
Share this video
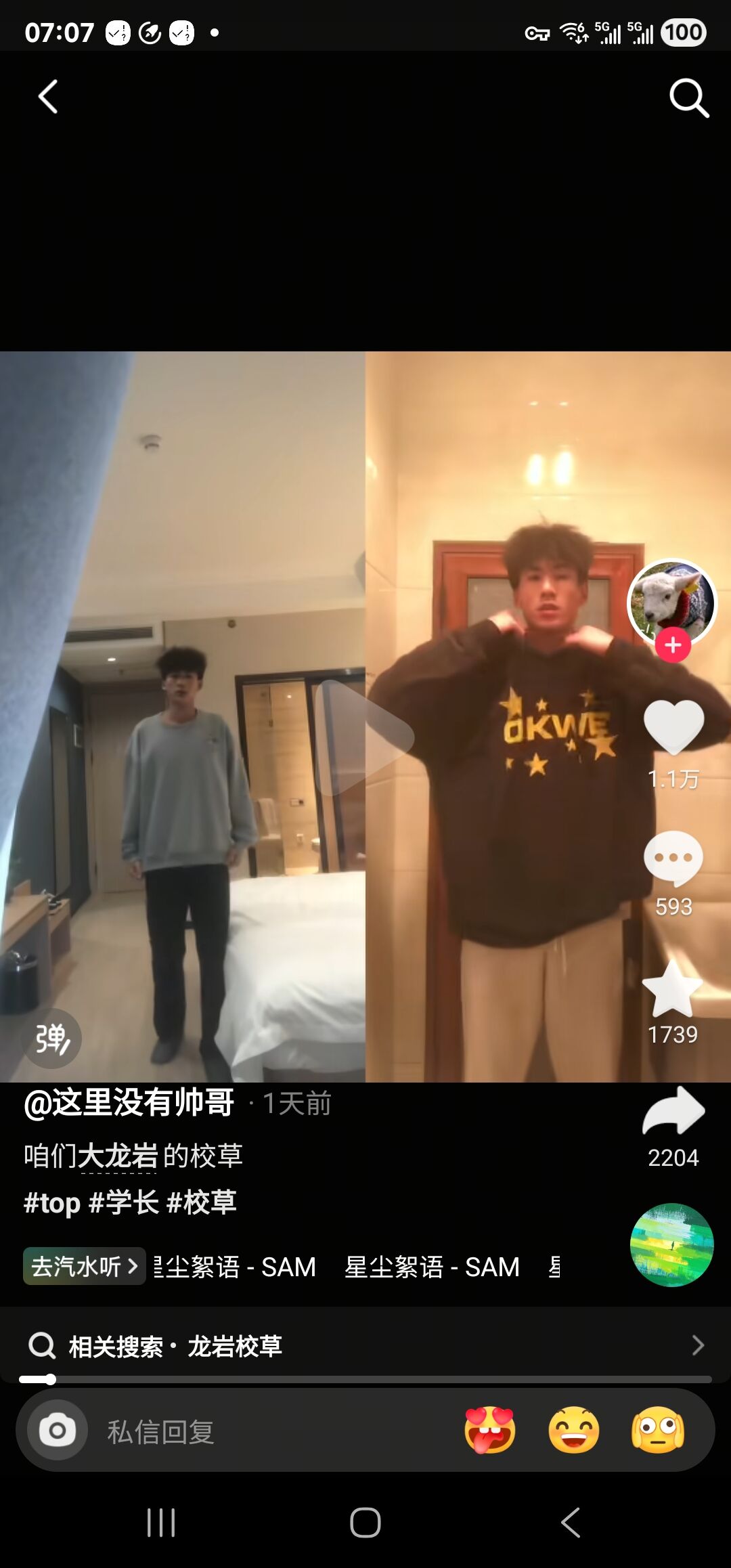(x=673, y=1112)
